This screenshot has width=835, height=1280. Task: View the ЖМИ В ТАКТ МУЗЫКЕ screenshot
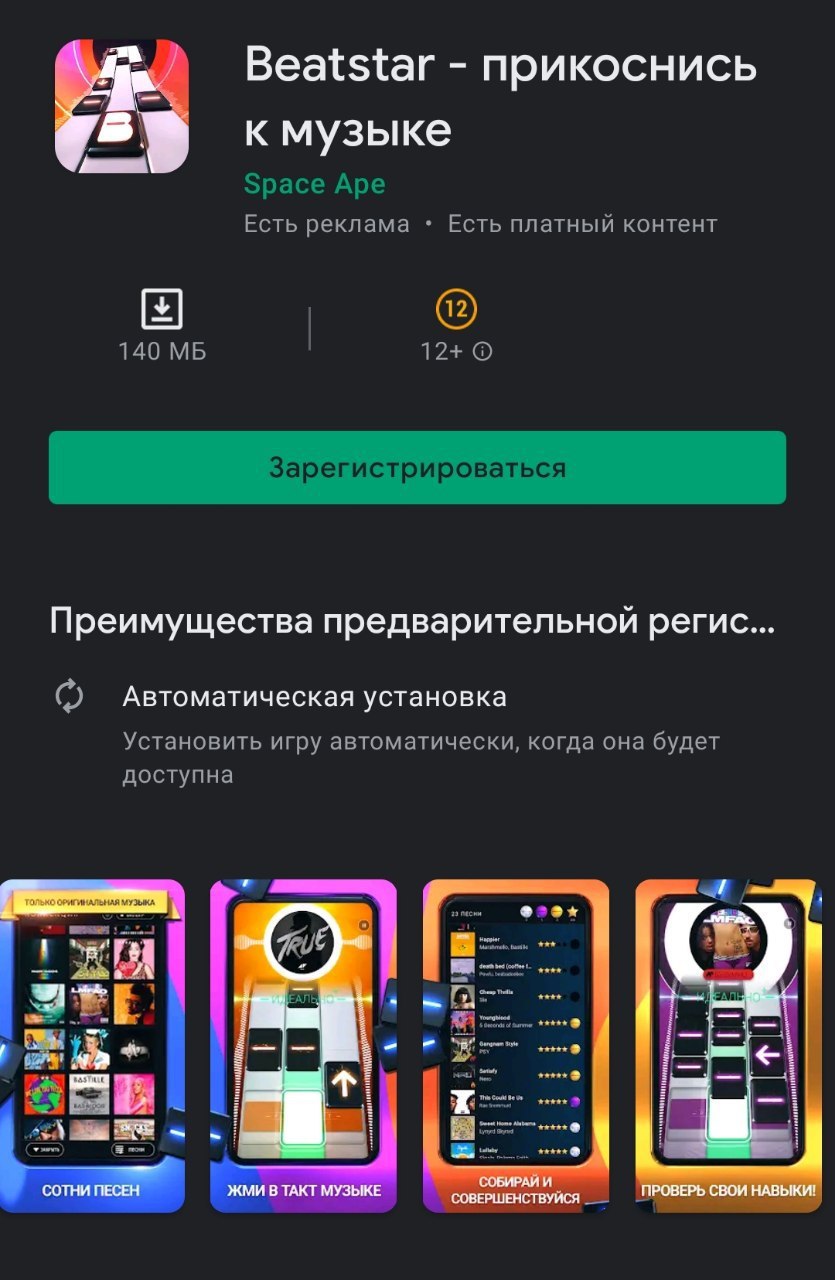tap(303, 1045)
